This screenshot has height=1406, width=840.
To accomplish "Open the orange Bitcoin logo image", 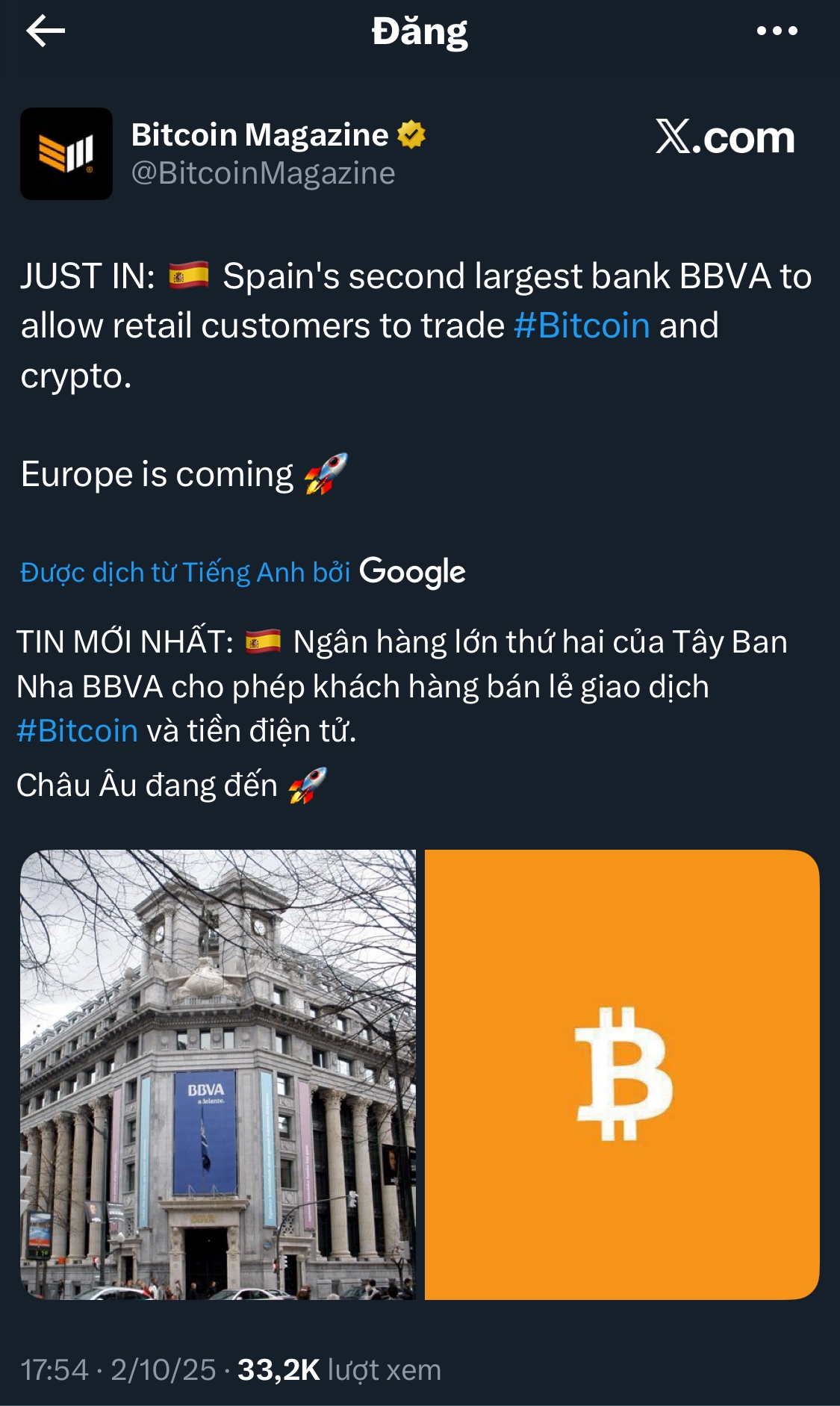I will (622, 1074).
